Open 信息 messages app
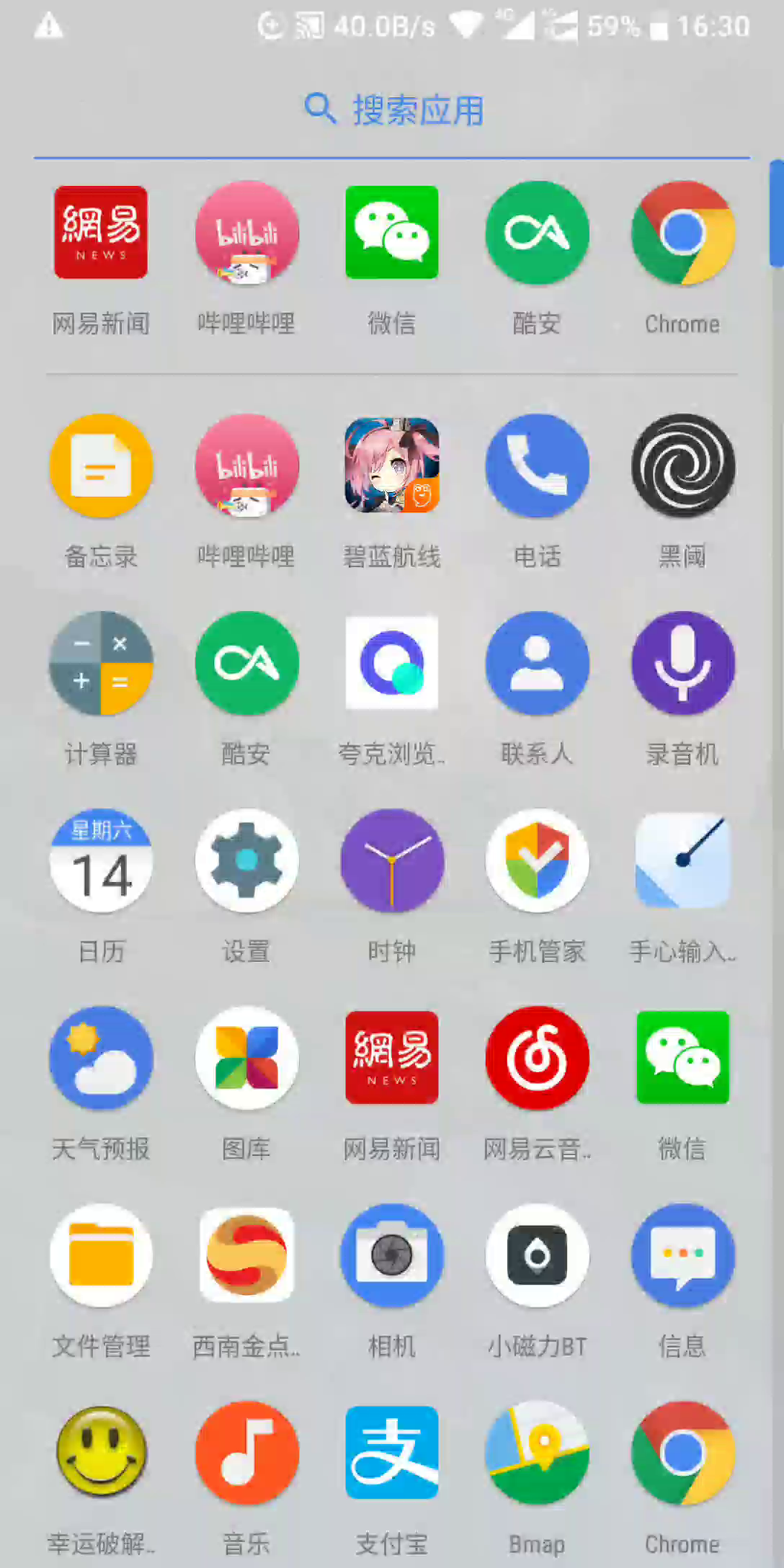This screenshot has width=784, height=1568. tap(682, 1255)
